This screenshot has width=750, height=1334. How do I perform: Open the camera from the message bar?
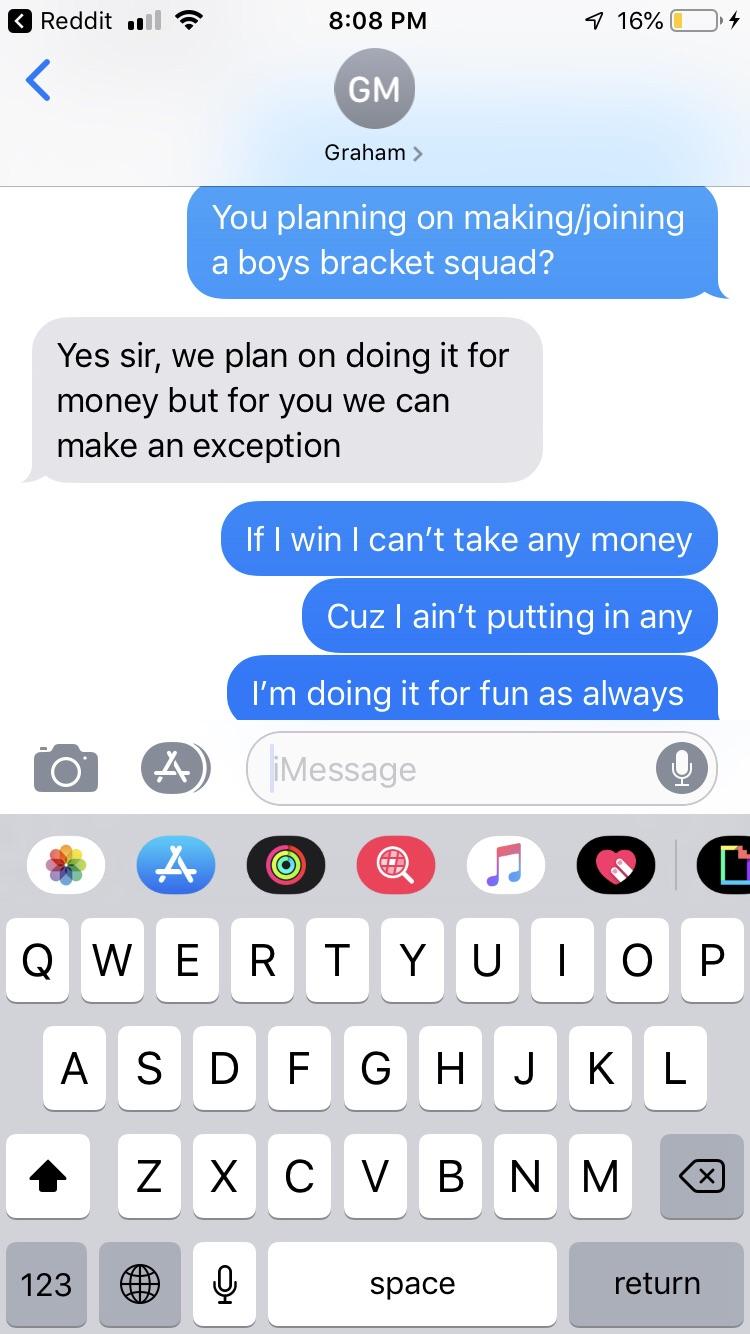tap(65, 769)
